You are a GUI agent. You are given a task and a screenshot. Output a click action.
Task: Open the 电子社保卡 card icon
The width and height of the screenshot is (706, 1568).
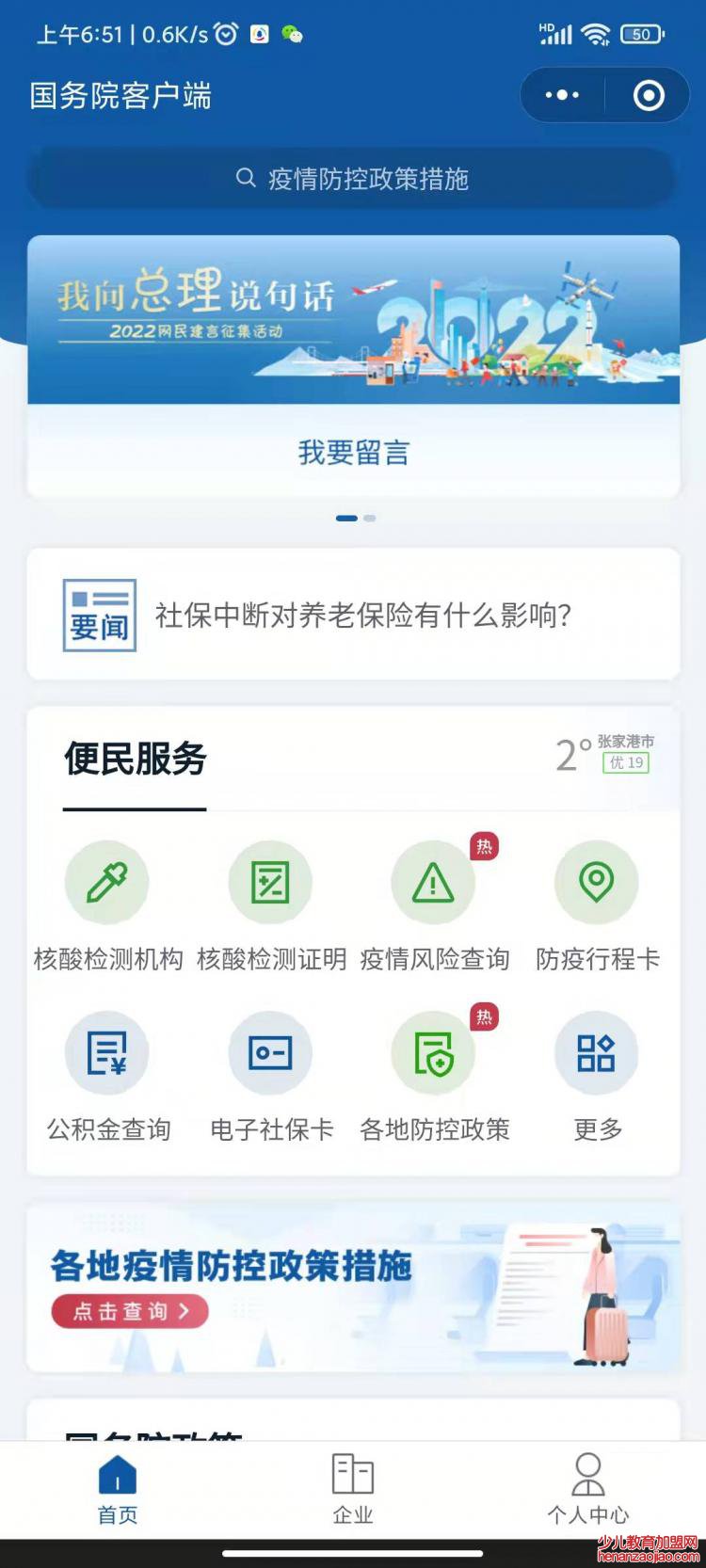pos(270,1053)
